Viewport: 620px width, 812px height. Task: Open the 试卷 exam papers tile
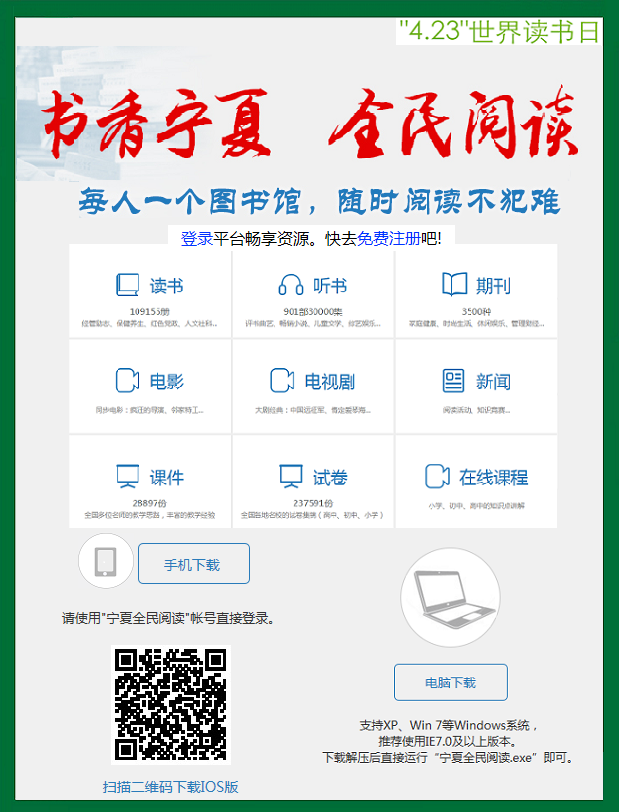point(313,480)
